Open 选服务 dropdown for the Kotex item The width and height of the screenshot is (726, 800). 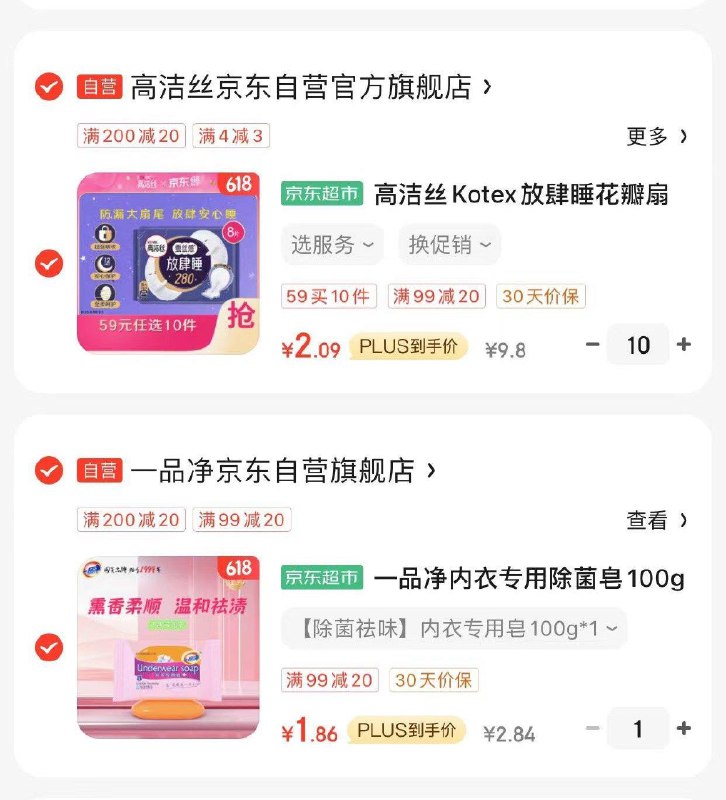332,244
